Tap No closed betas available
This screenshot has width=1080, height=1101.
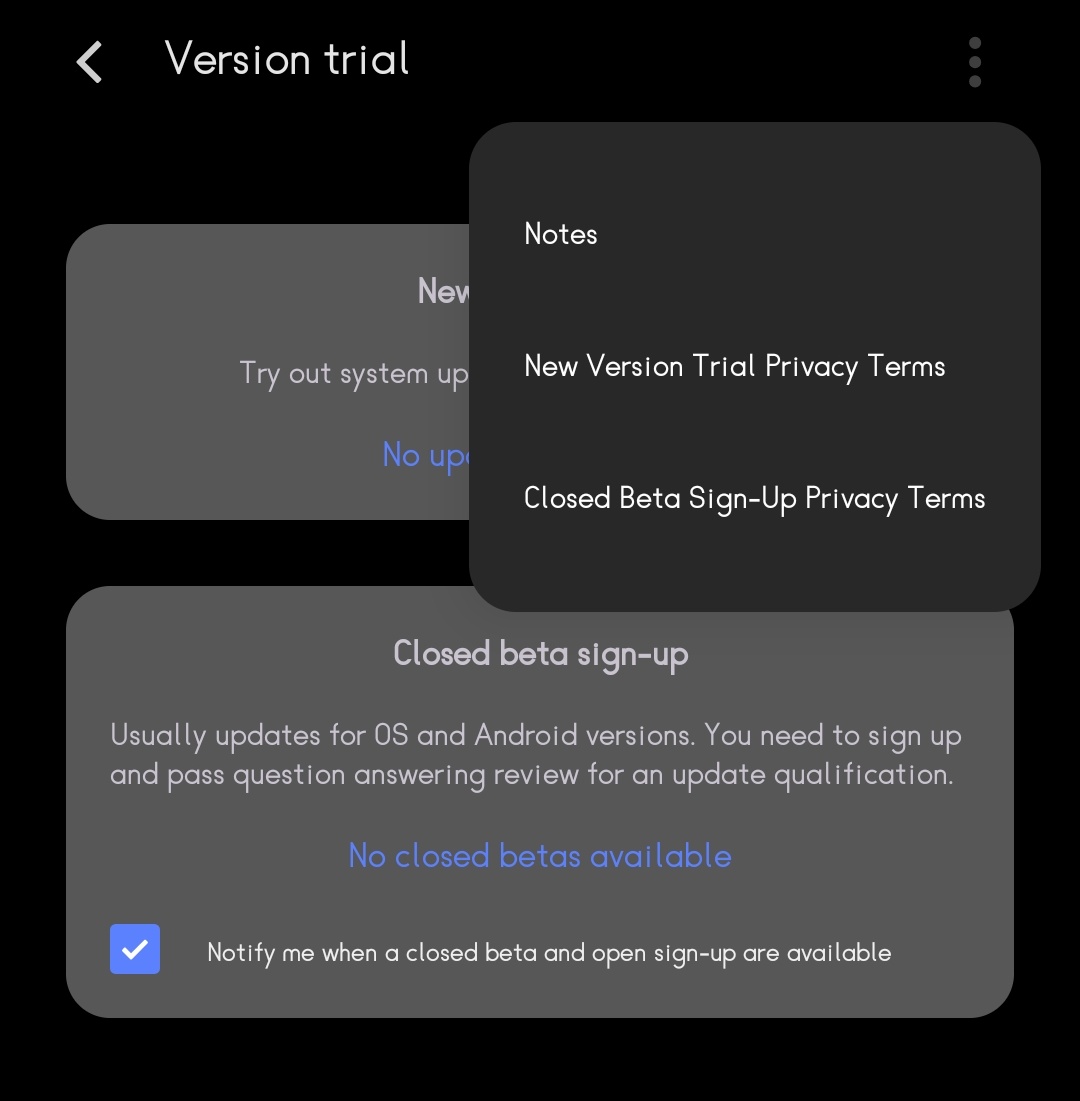[x=540, y=856]
